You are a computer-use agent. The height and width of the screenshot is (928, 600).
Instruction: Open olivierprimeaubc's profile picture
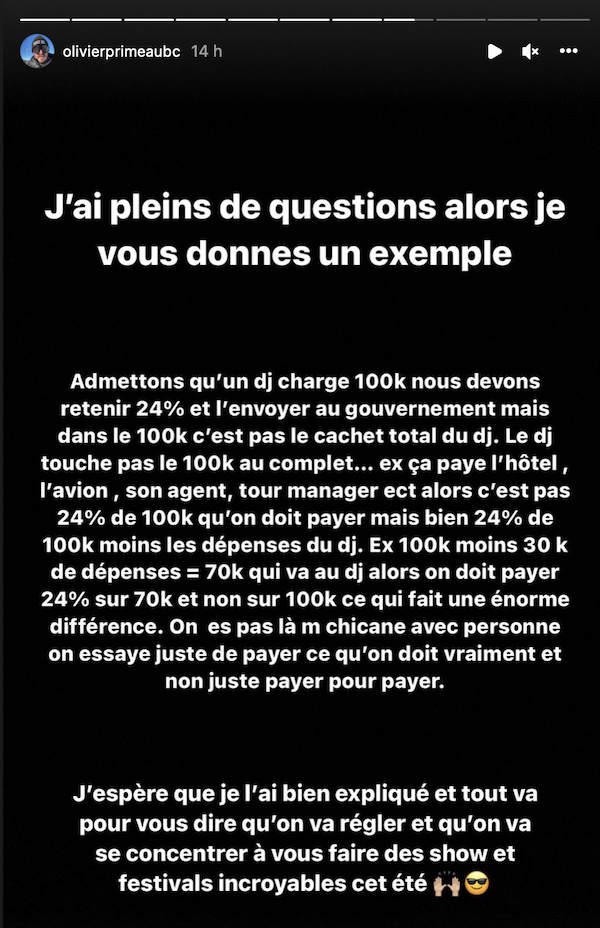coord(37,50)
